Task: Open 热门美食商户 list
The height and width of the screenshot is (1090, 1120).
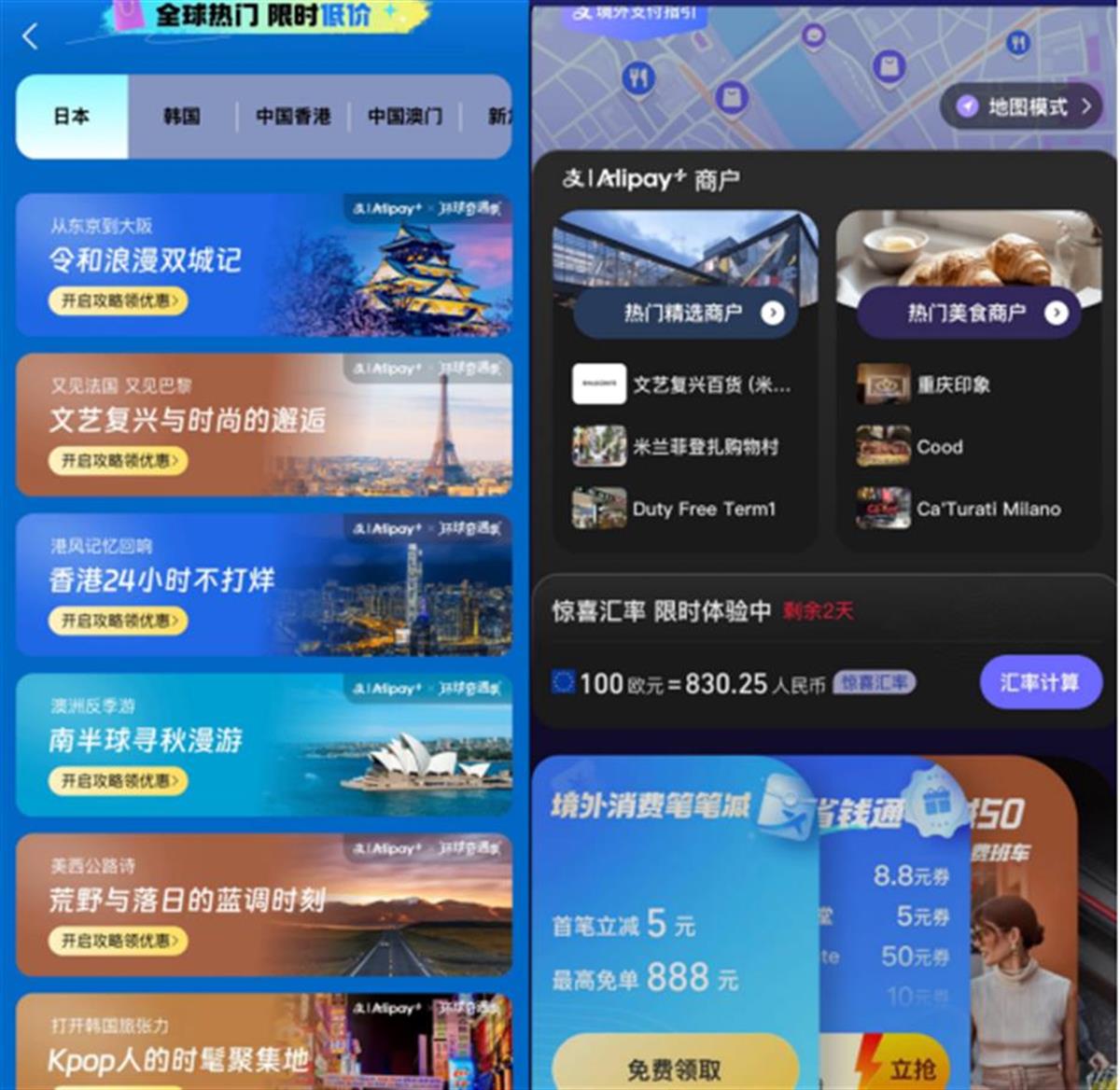Action: click(970, 314)
